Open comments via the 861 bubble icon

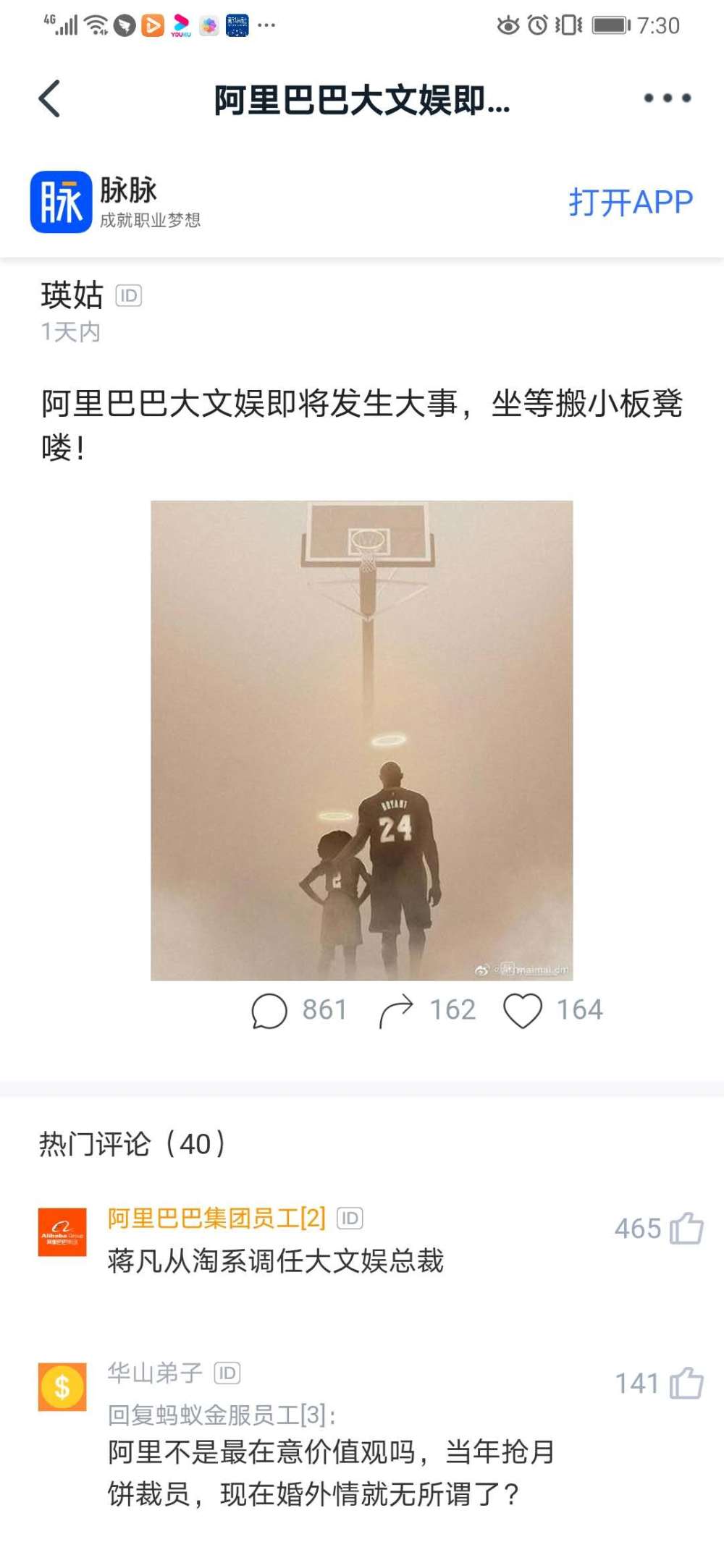[269, 1010]
